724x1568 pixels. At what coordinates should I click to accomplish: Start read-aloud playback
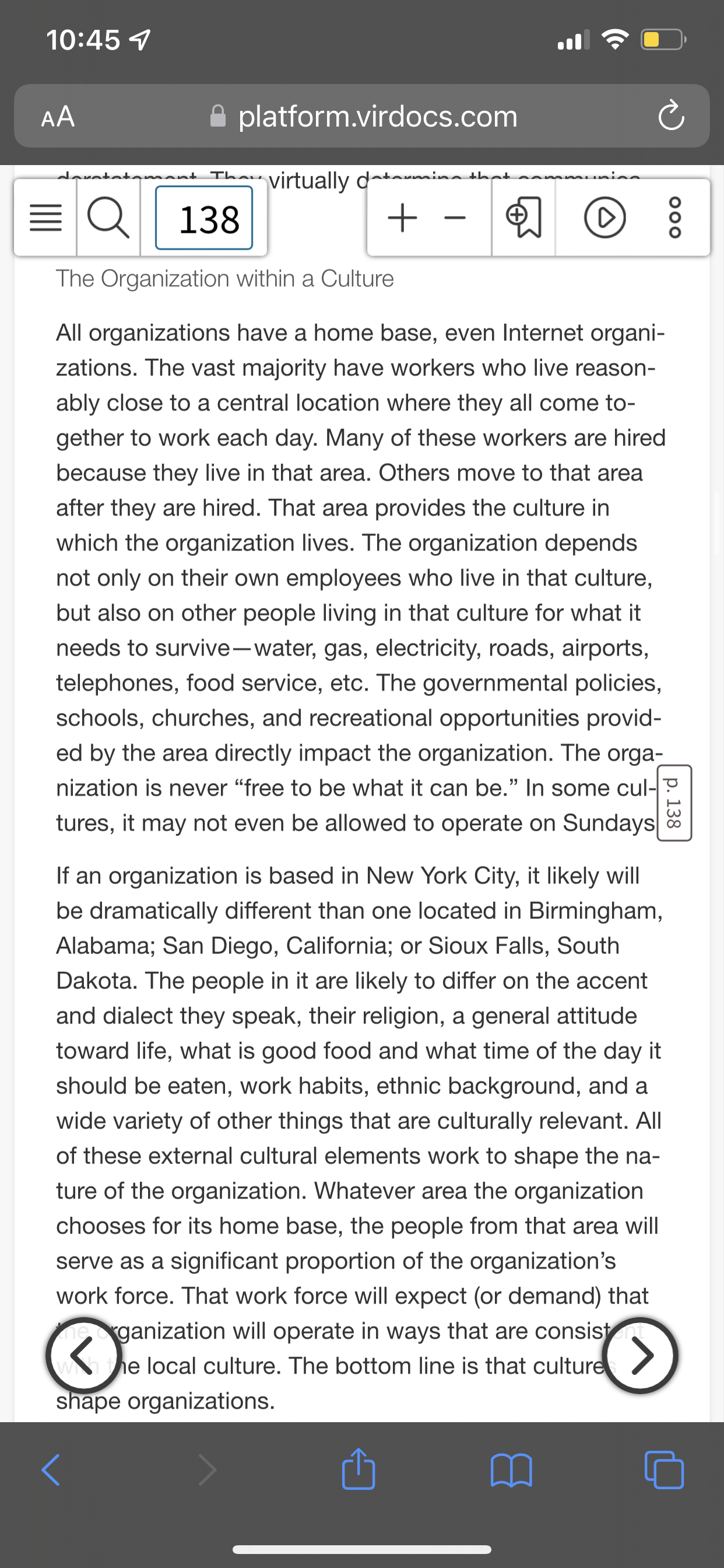(604, 218)
